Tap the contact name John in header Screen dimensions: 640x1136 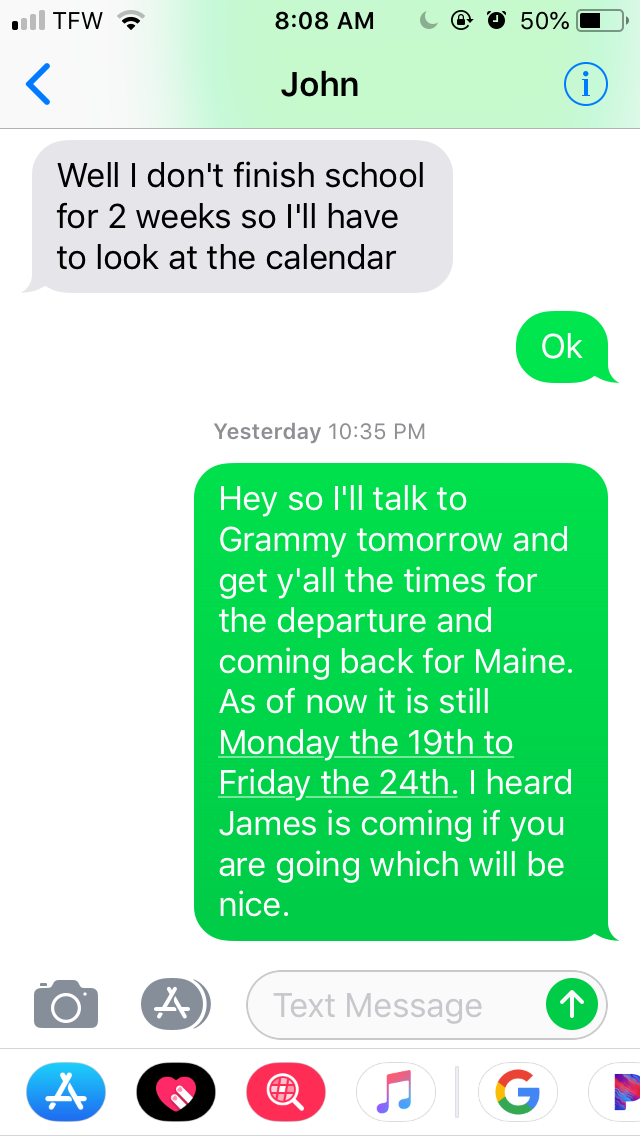click(320, 85)
